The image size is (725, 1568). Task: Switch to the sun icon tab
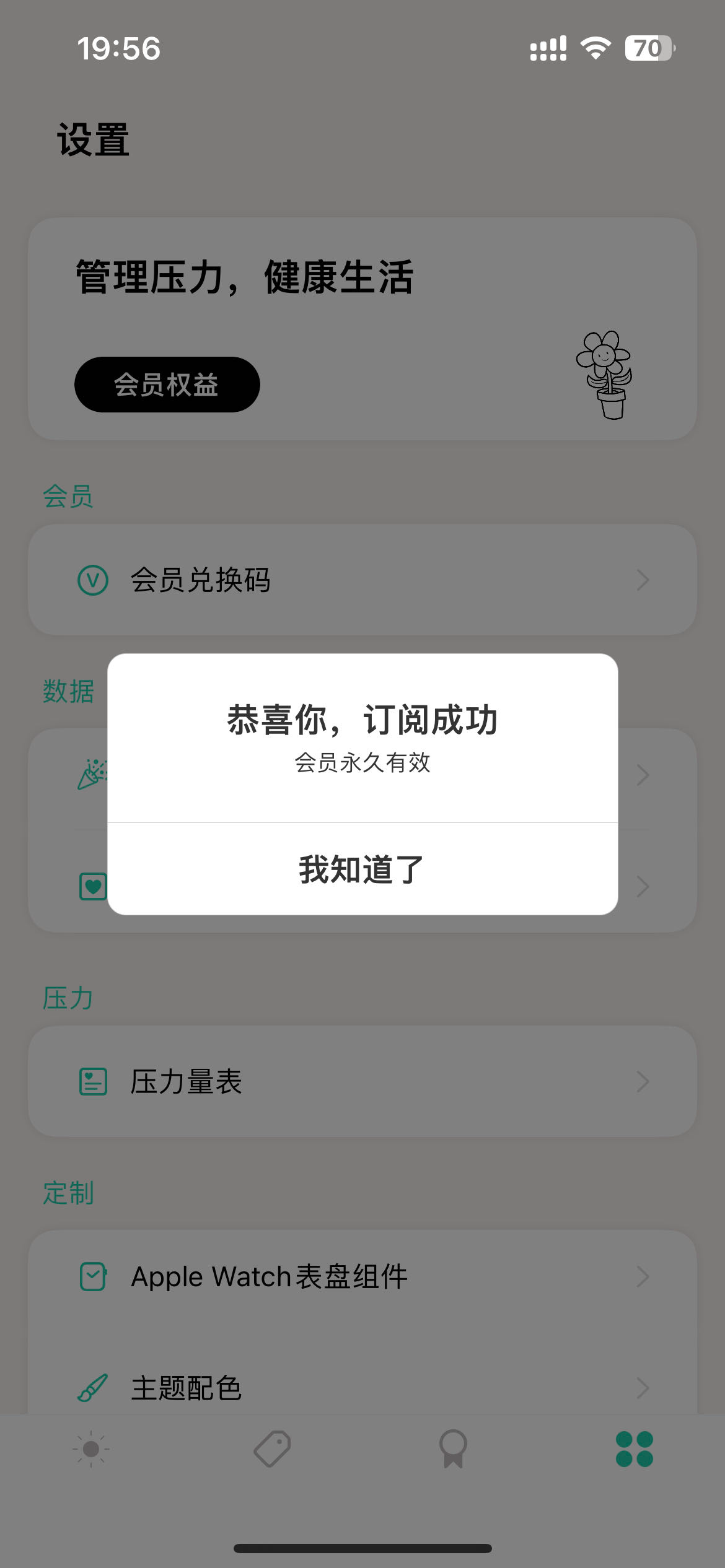(x=91, y=1449)
